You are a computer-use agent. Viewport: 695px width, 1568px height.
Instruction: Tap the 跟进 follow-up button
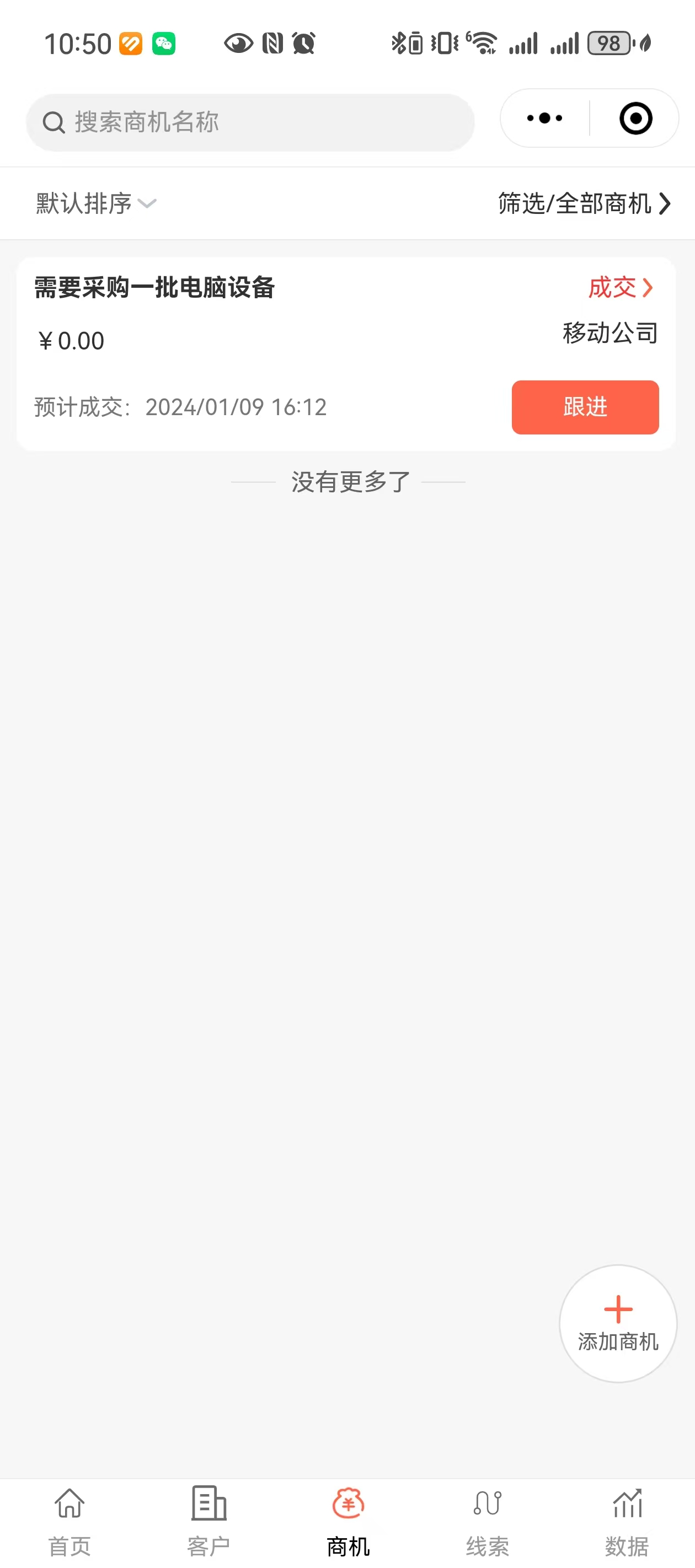point(584,407)
